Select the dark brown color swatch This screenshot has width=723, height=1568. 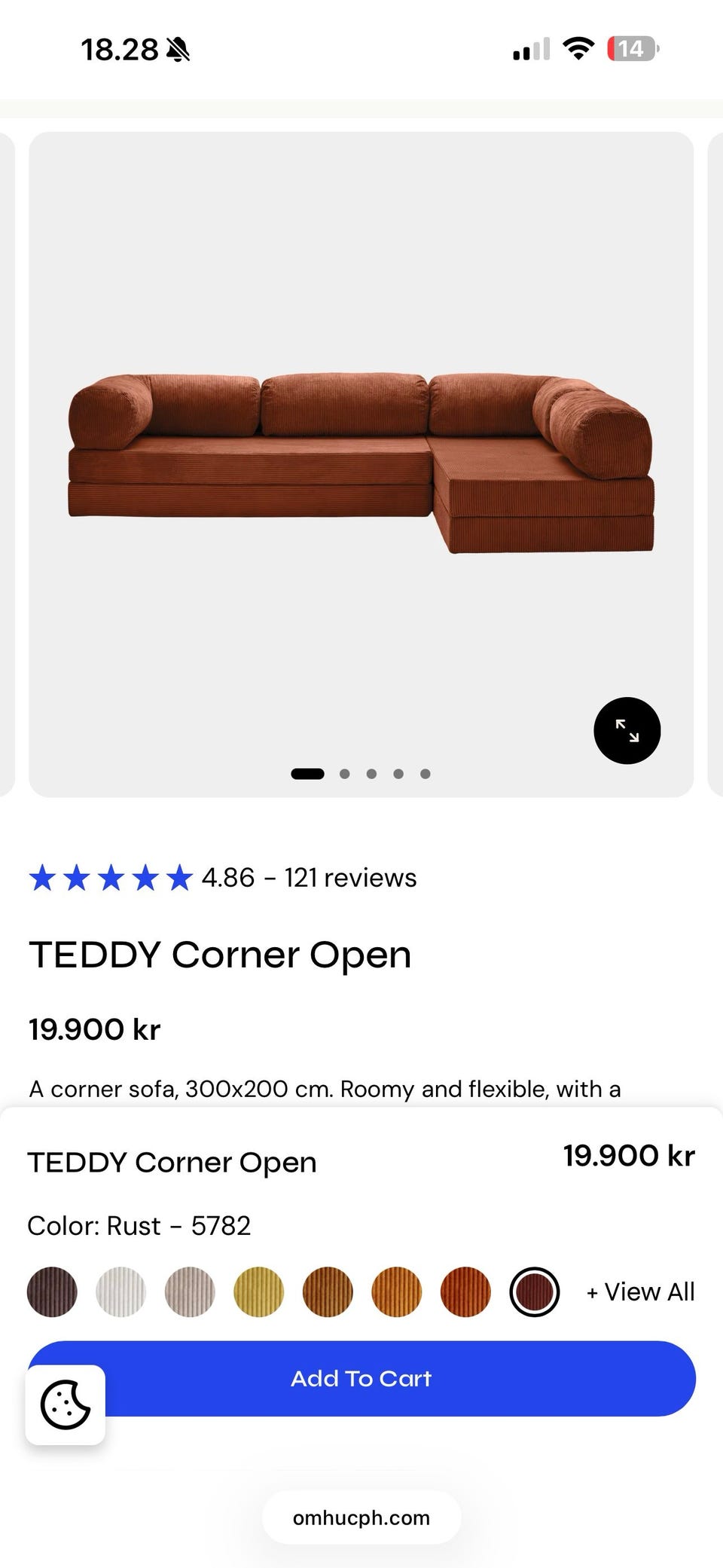click(x=52, y=1291)
